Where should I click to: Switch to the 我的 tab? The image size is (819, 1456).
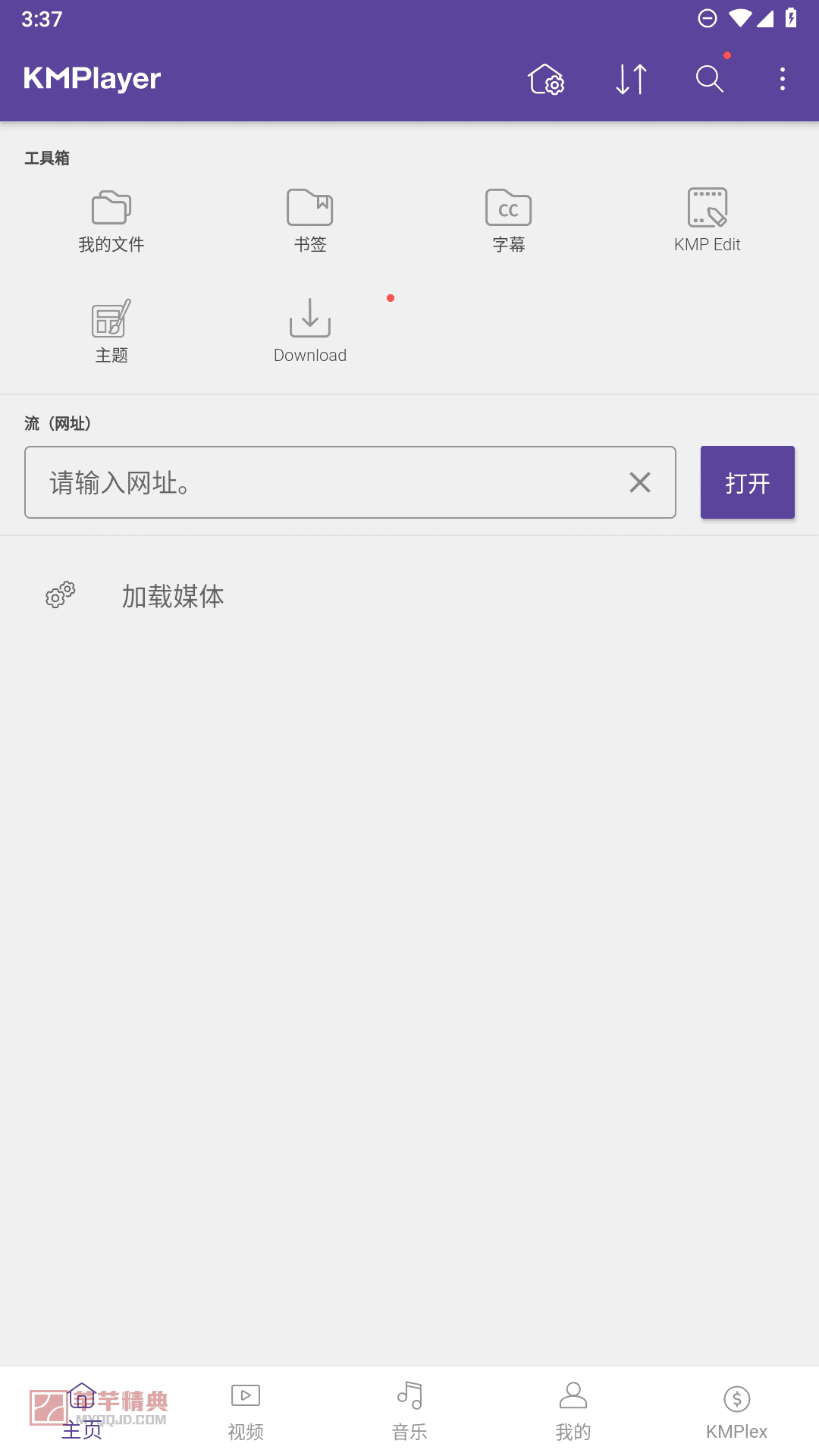point(573,1412)
